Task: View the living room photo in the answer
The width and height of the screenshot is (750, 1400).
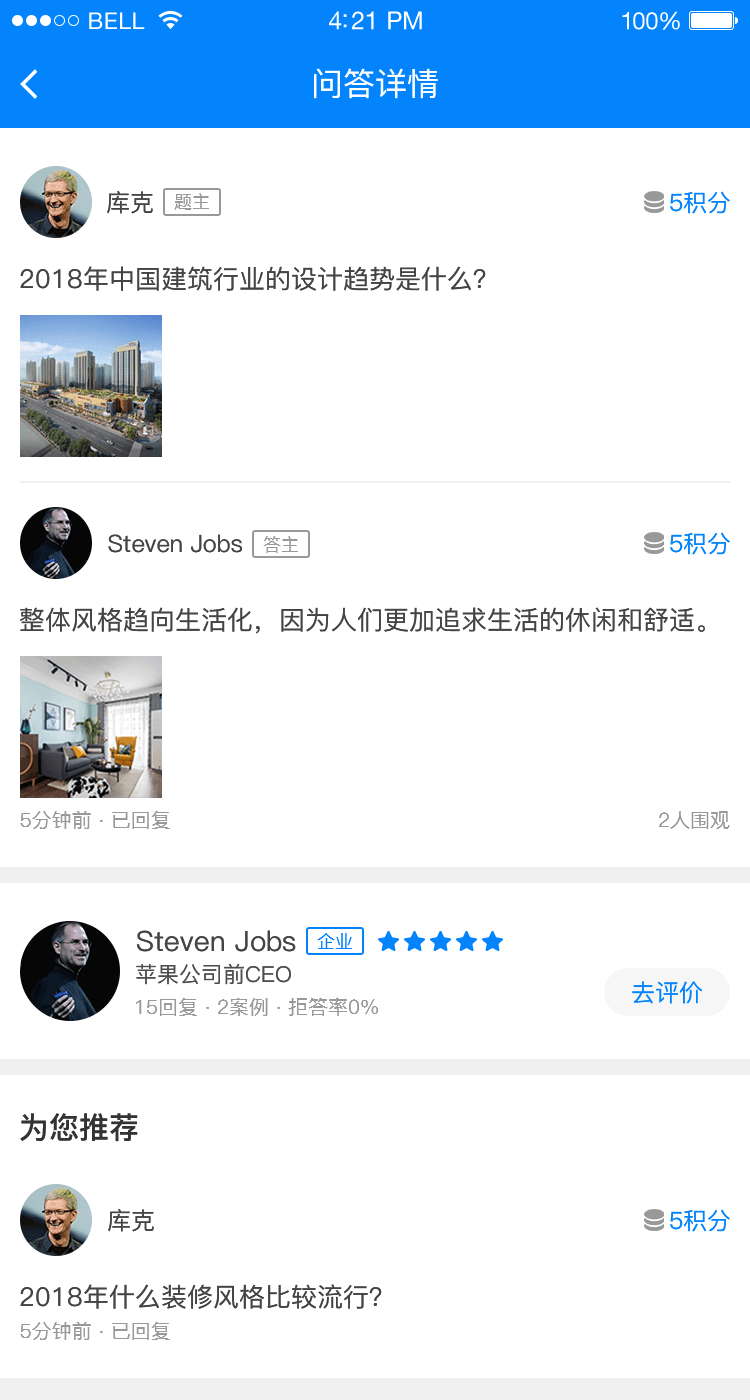Action: click(x=91, y=727)
